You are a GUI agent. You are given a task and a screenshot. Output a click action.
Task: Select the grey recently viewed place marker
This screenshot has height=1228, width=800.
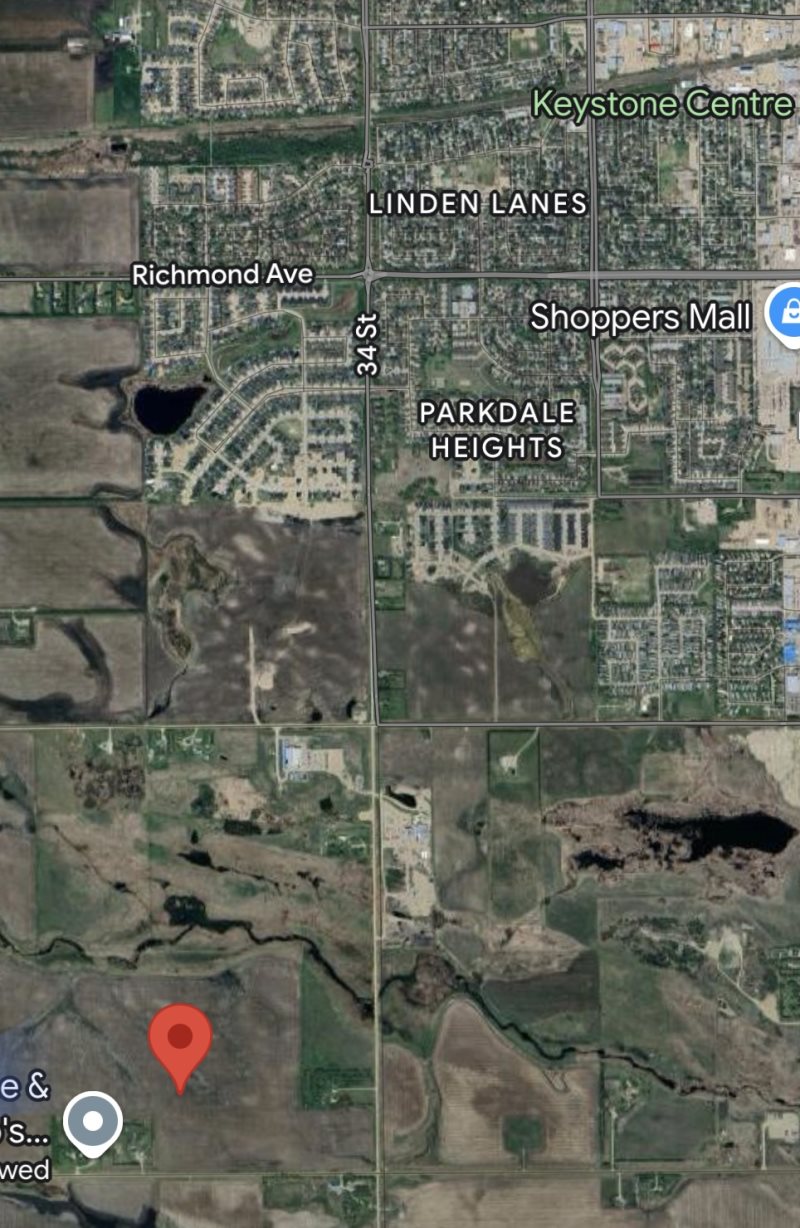coord(93,1122)
